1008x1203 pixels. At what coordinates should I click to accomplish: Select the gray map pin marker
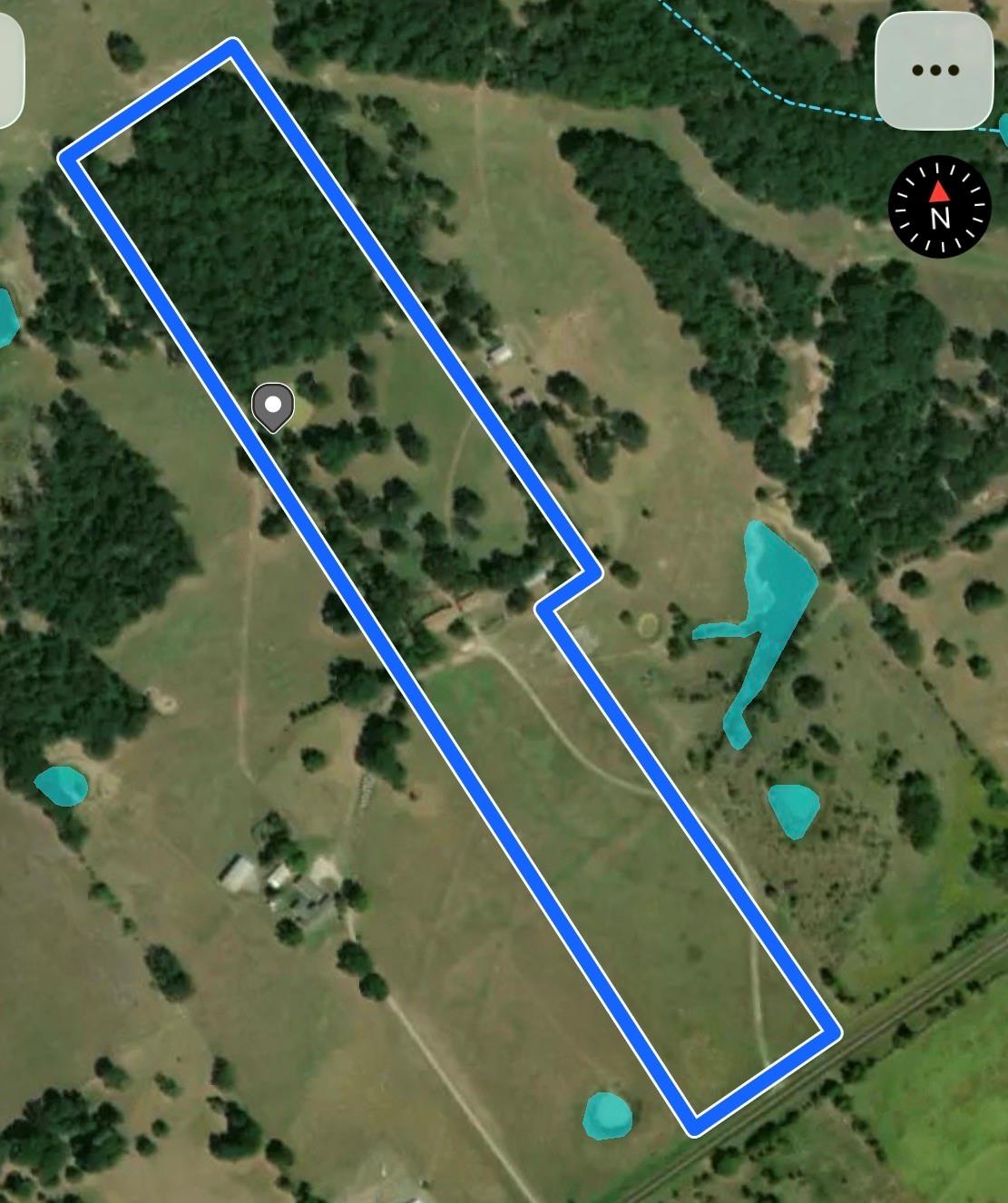[272, 406]
